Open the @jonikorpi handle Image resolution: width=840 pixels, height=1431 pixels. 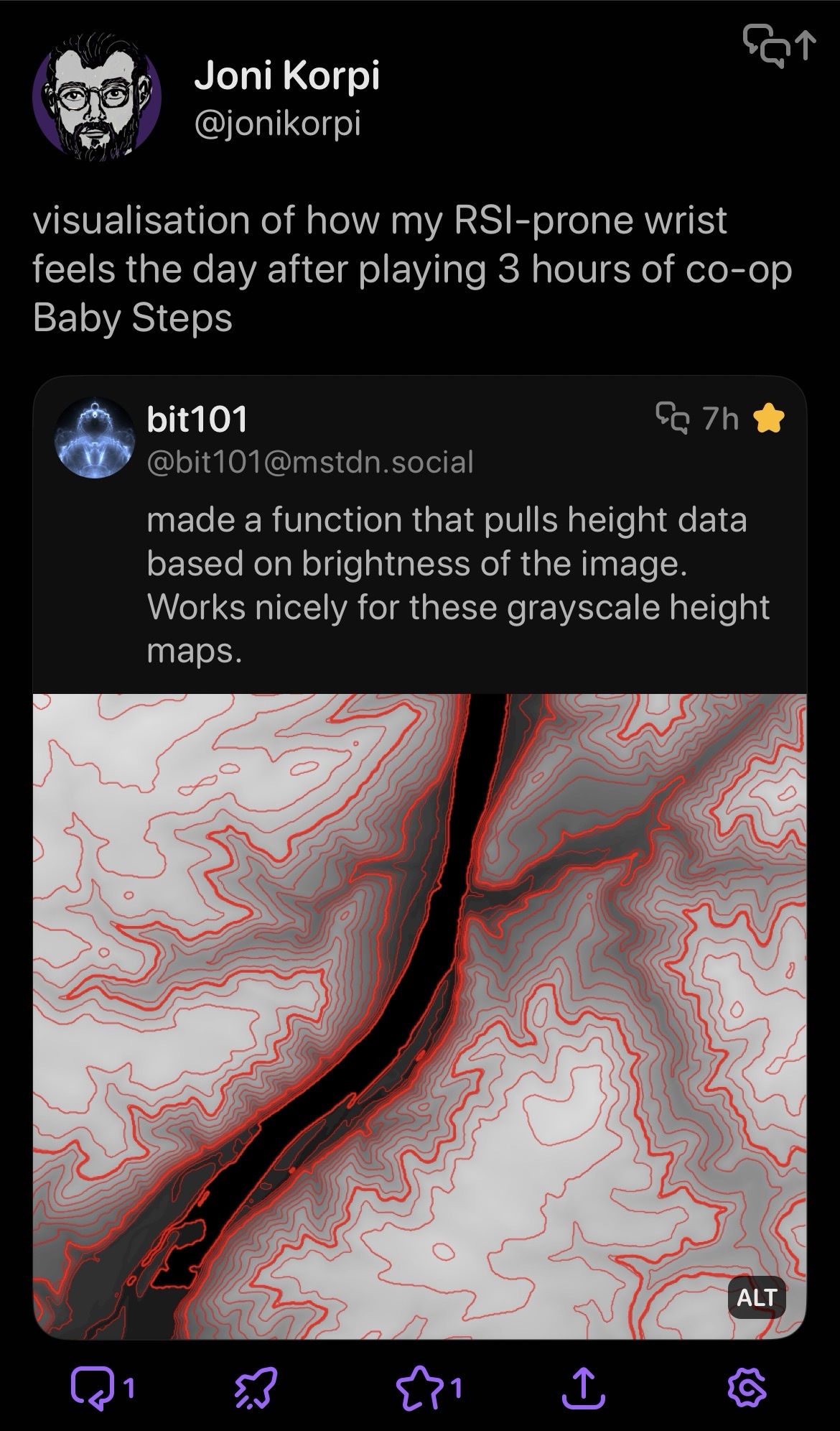pos(277,124)
